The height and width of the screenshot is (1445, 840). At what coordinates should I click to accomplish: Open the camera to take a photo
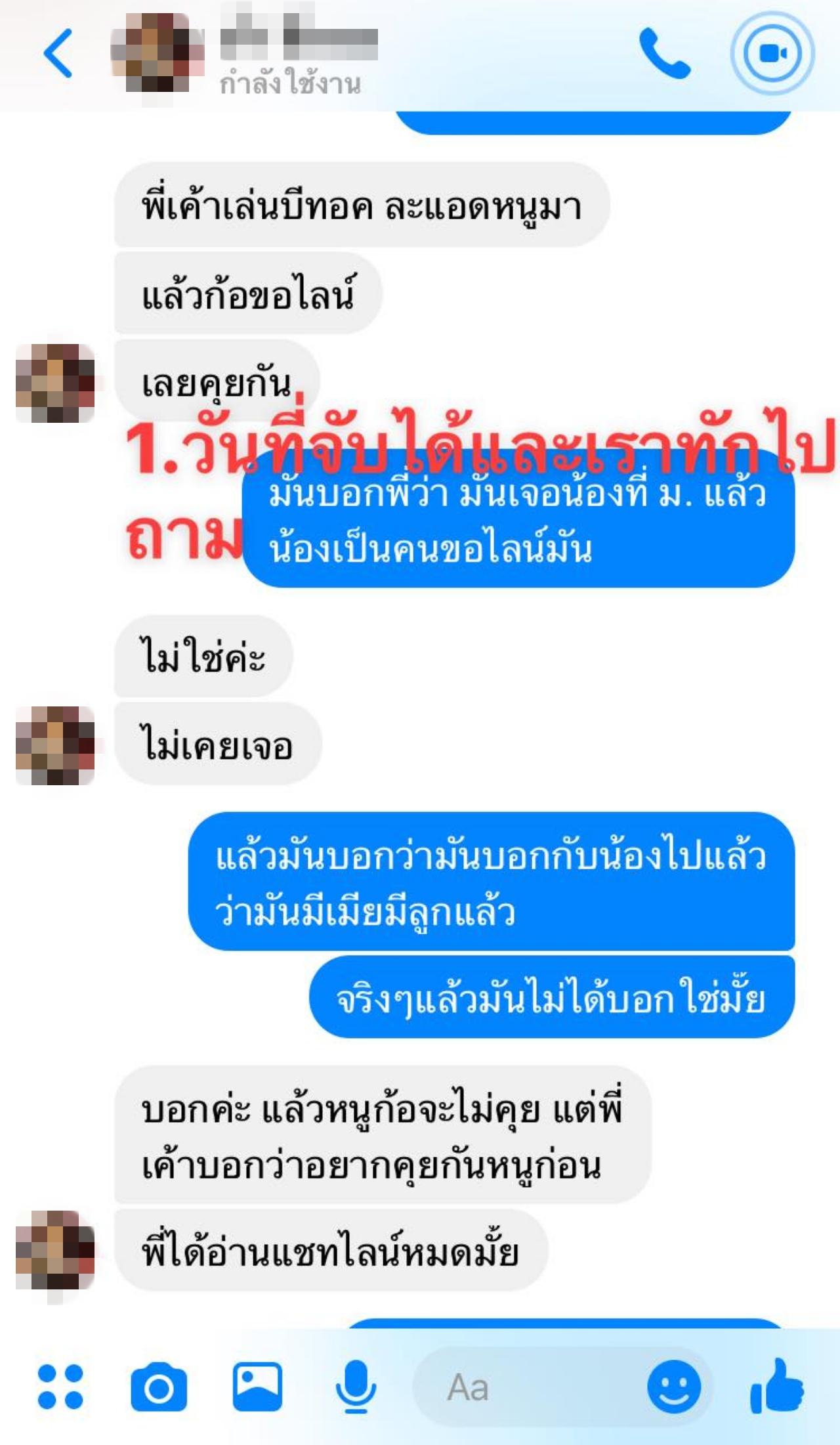159,1387
